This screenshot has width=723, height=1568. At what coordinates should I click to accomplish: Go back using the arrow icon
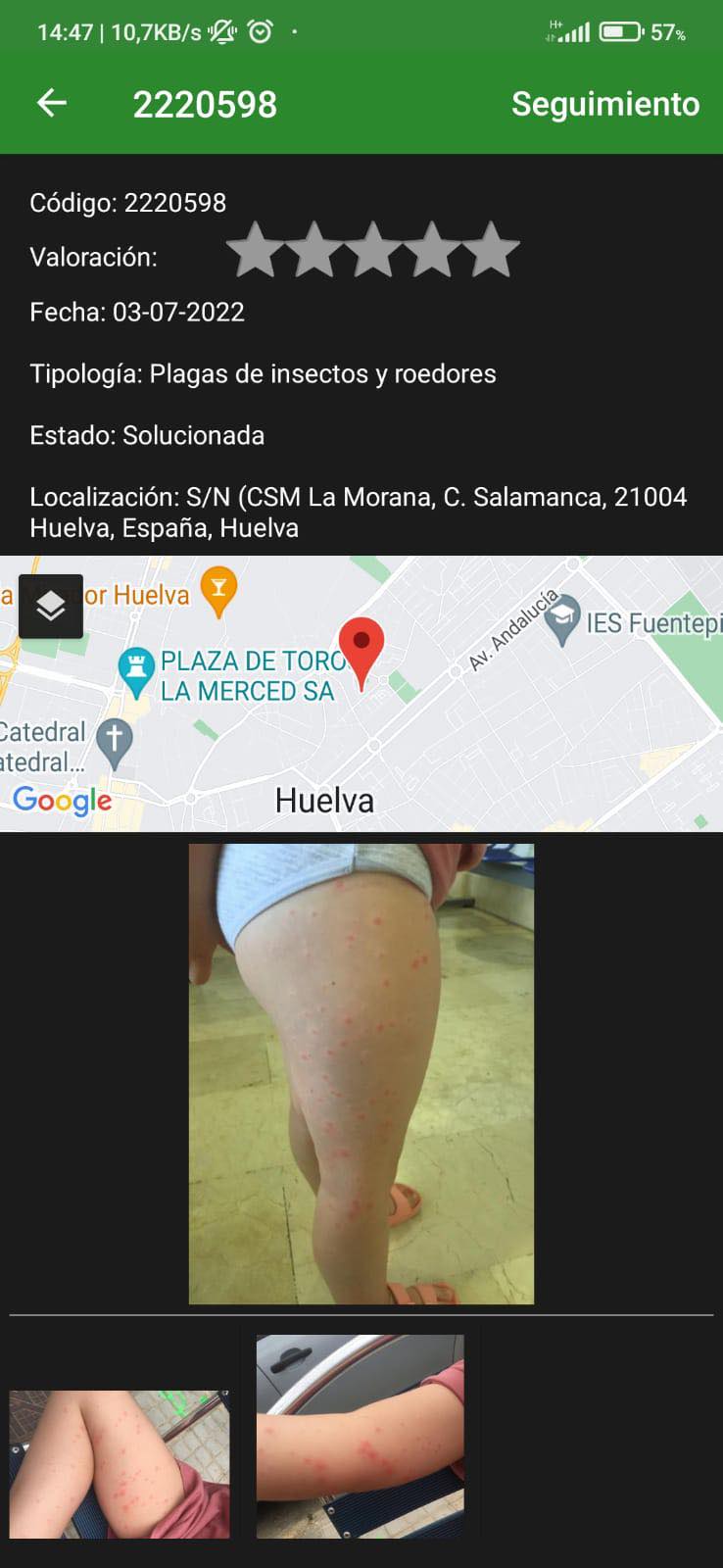(52, 103)
